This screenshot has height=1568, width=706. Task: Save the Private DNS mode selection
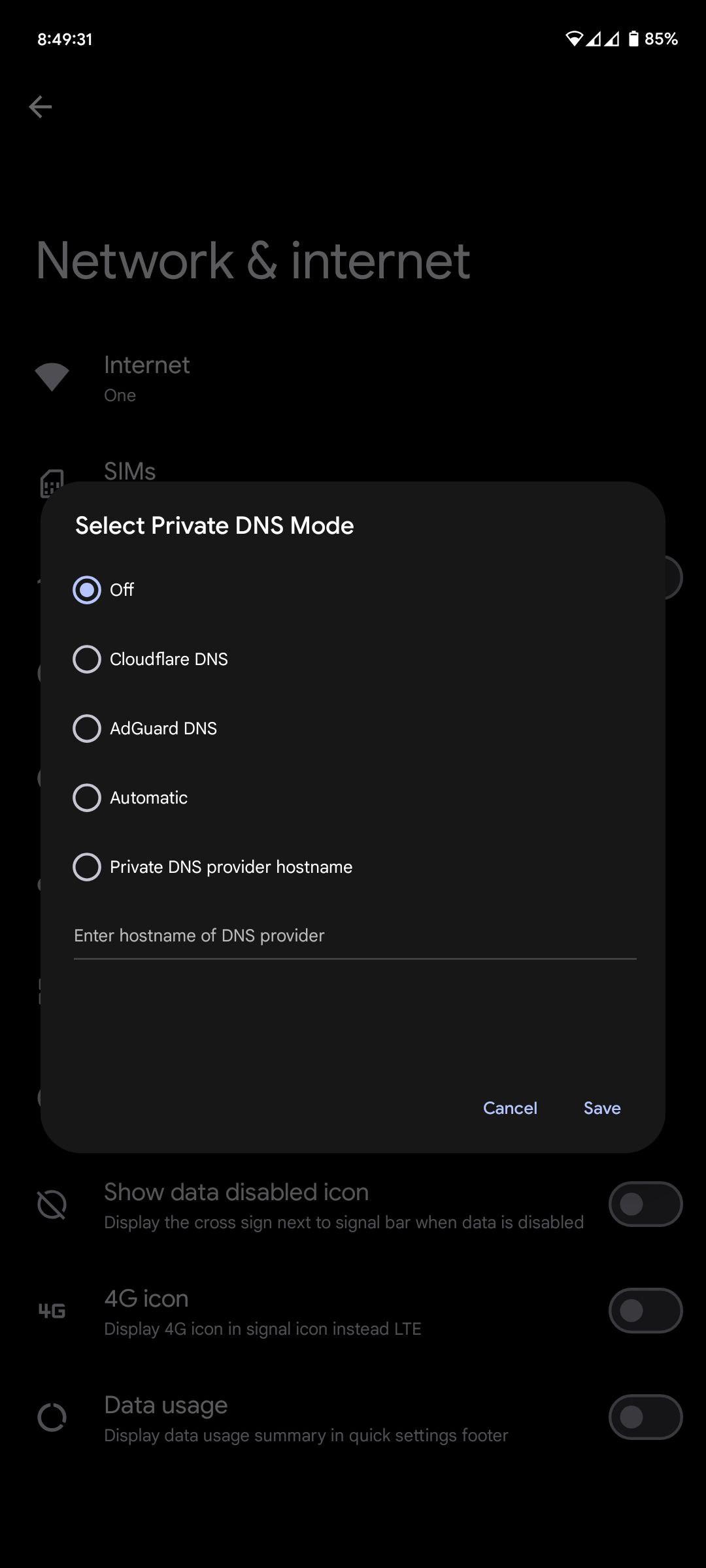coord(602,1108)
